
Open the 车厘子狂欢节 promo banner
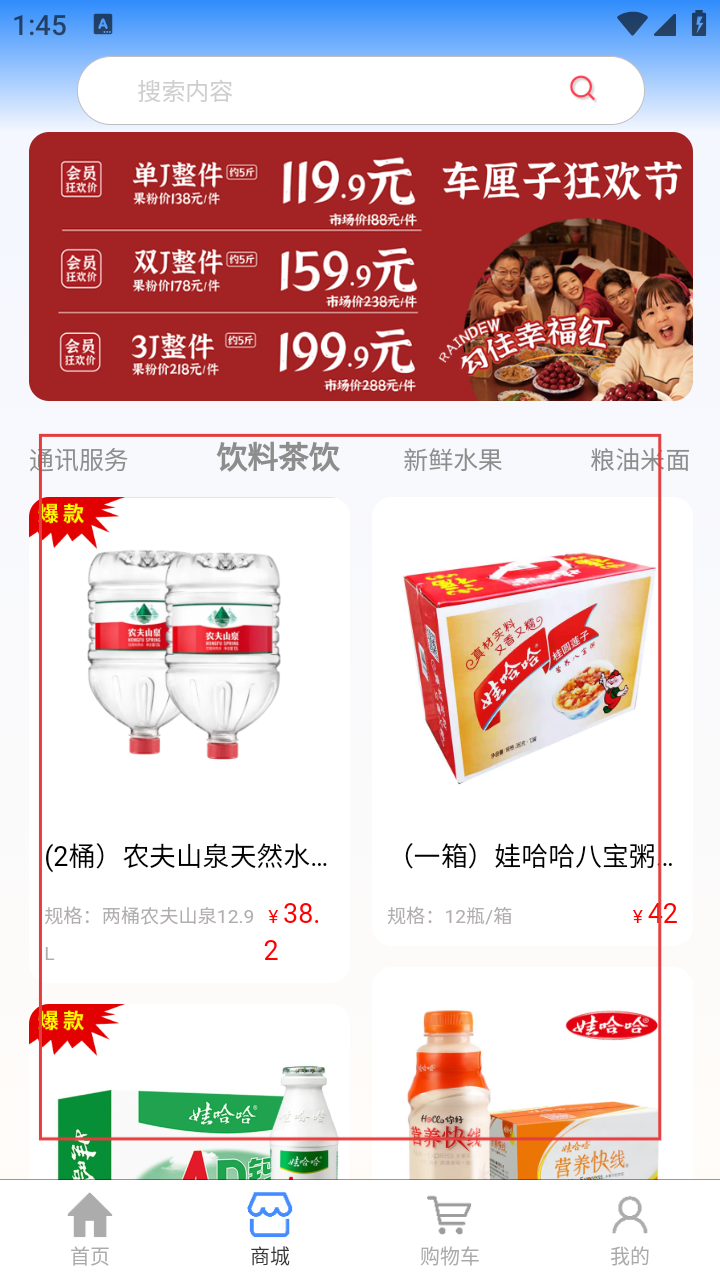pos(361,267)
